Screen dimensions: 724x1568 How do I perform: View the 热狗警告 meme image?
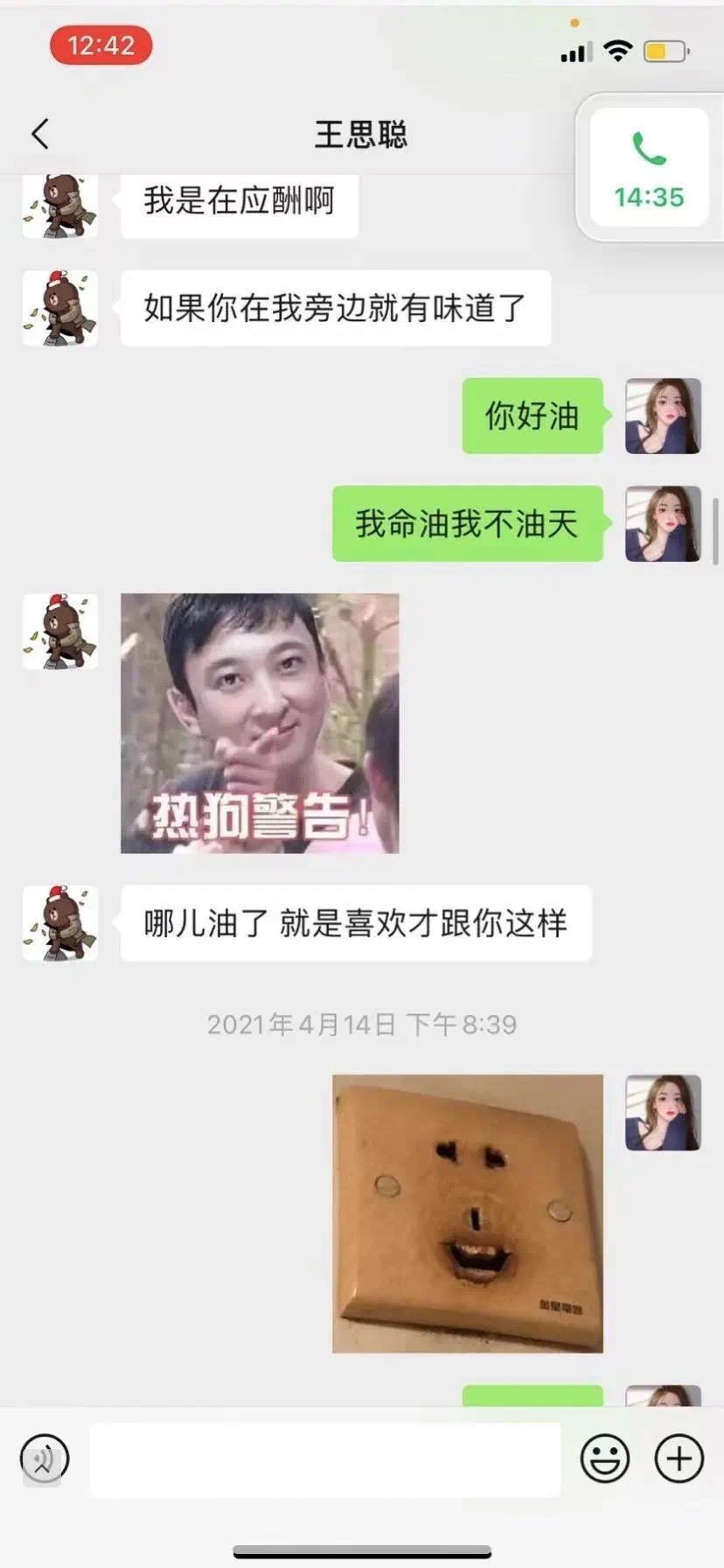[x=260, y=723]
